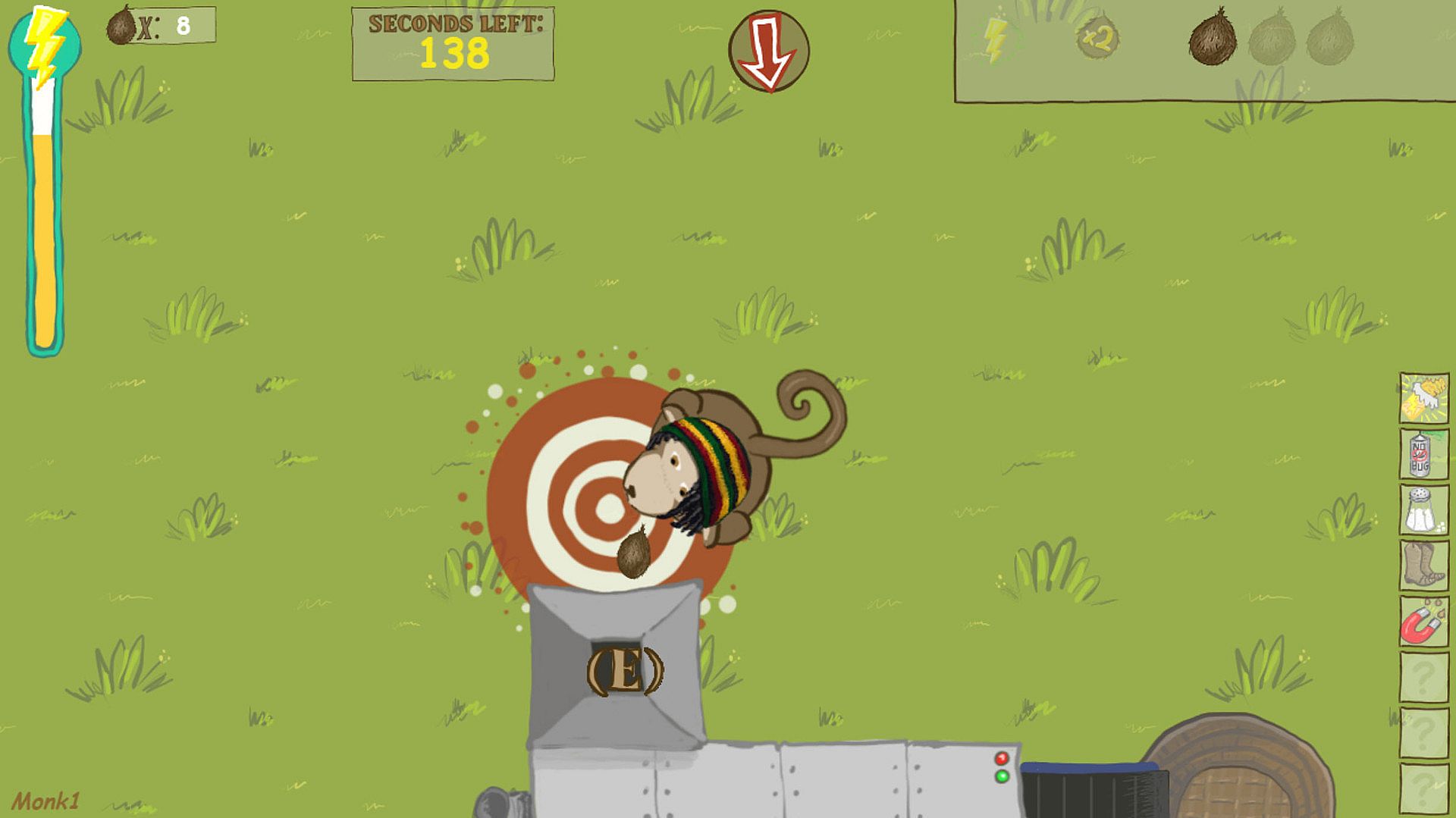Select the salt shaker item
The width and height of the screenshot is (1456, 818).
1423,510
